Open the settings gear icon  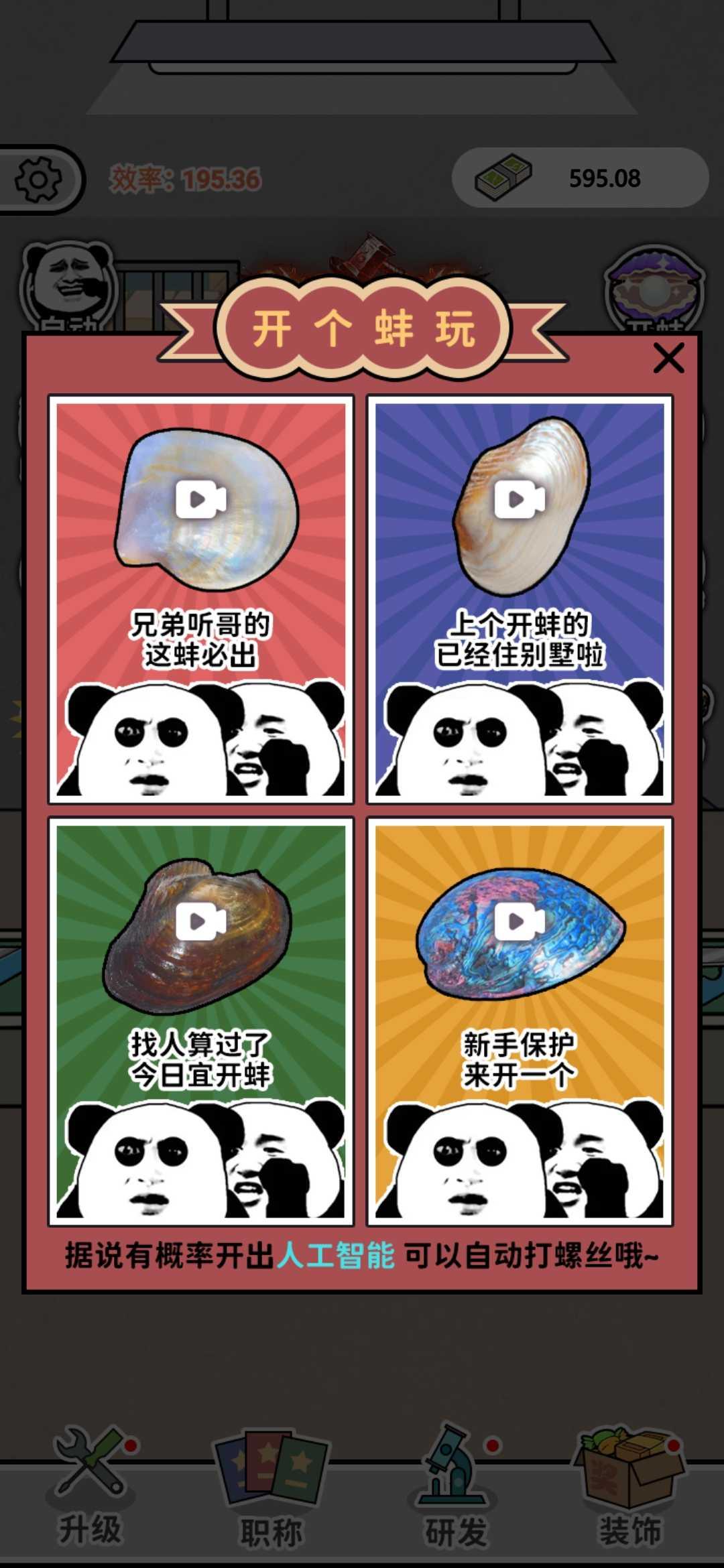[38, 178]
